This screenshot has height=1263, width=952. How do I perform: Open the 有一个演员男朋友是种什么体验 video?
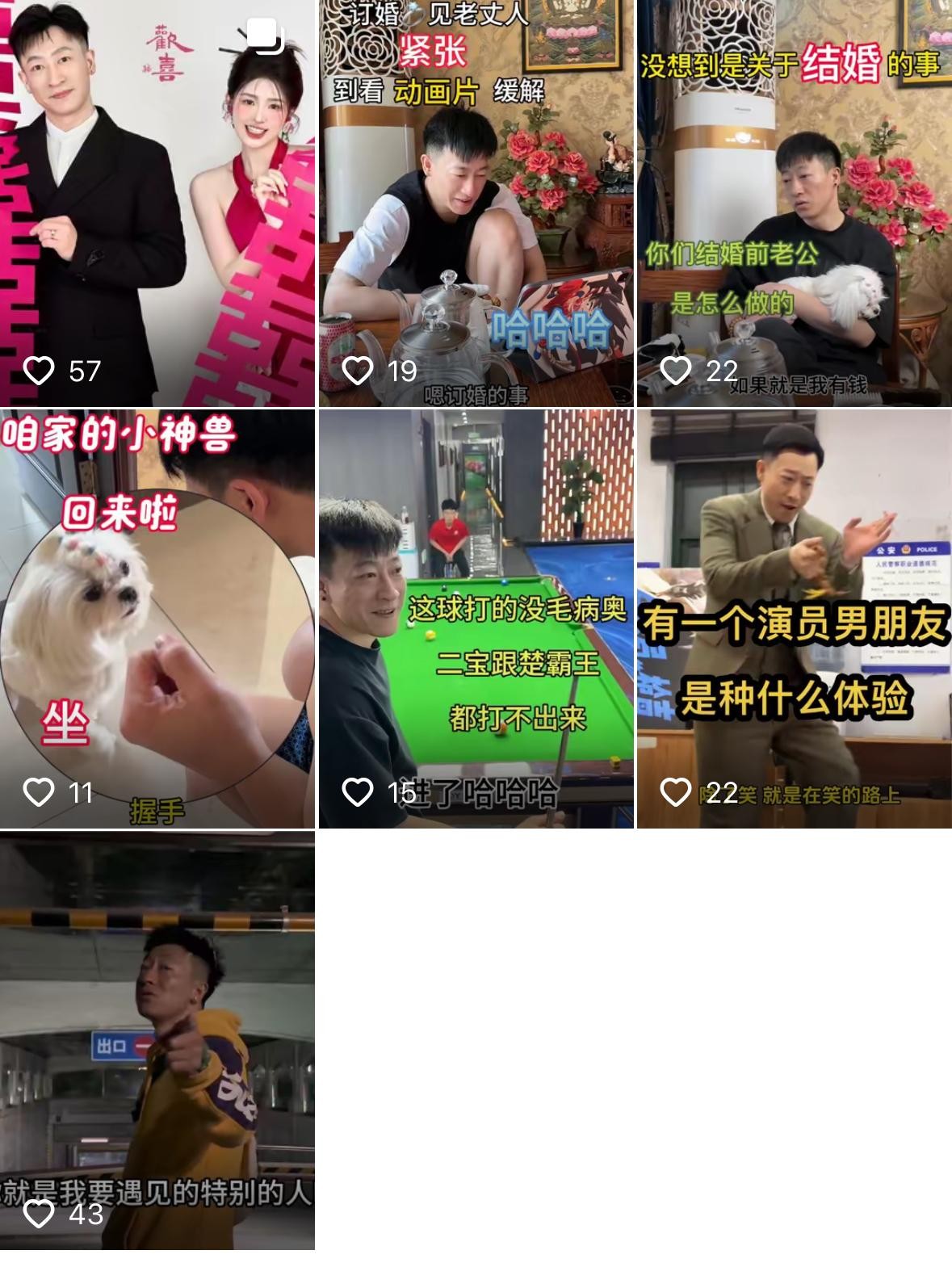point(795,619)
